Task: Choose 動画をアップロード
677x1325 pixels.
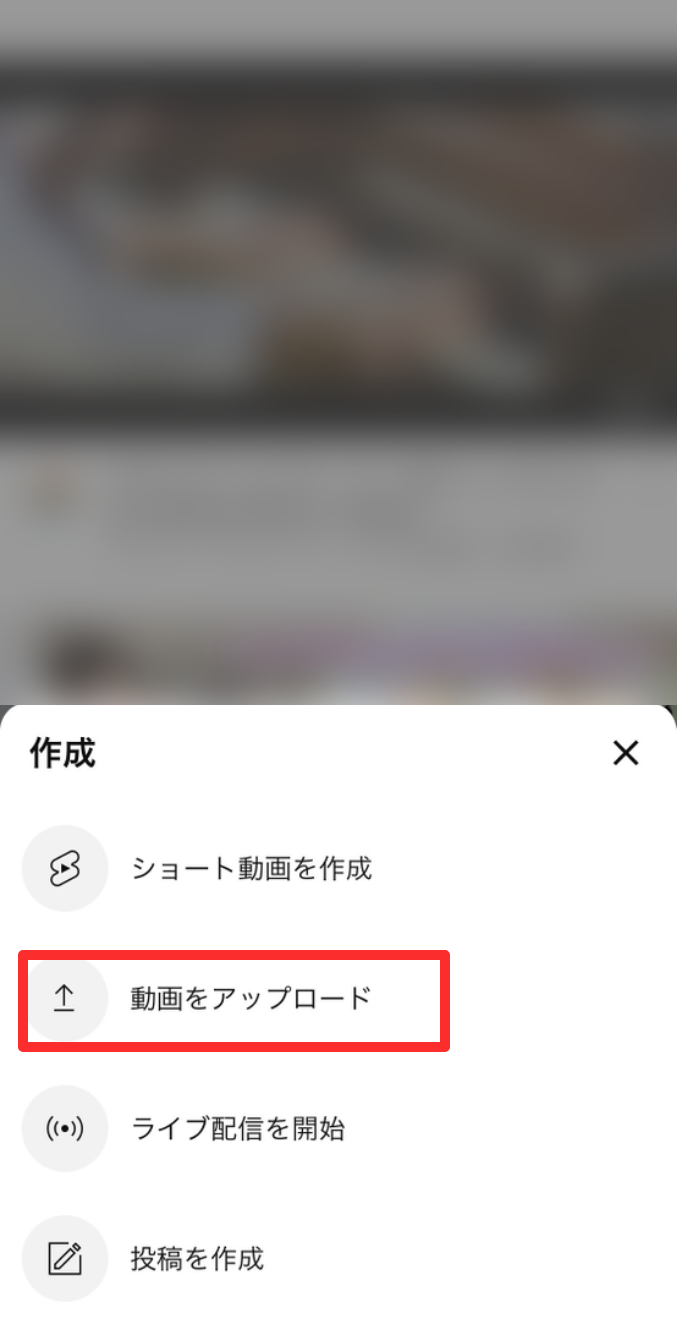Action: (x=250, y=998)
